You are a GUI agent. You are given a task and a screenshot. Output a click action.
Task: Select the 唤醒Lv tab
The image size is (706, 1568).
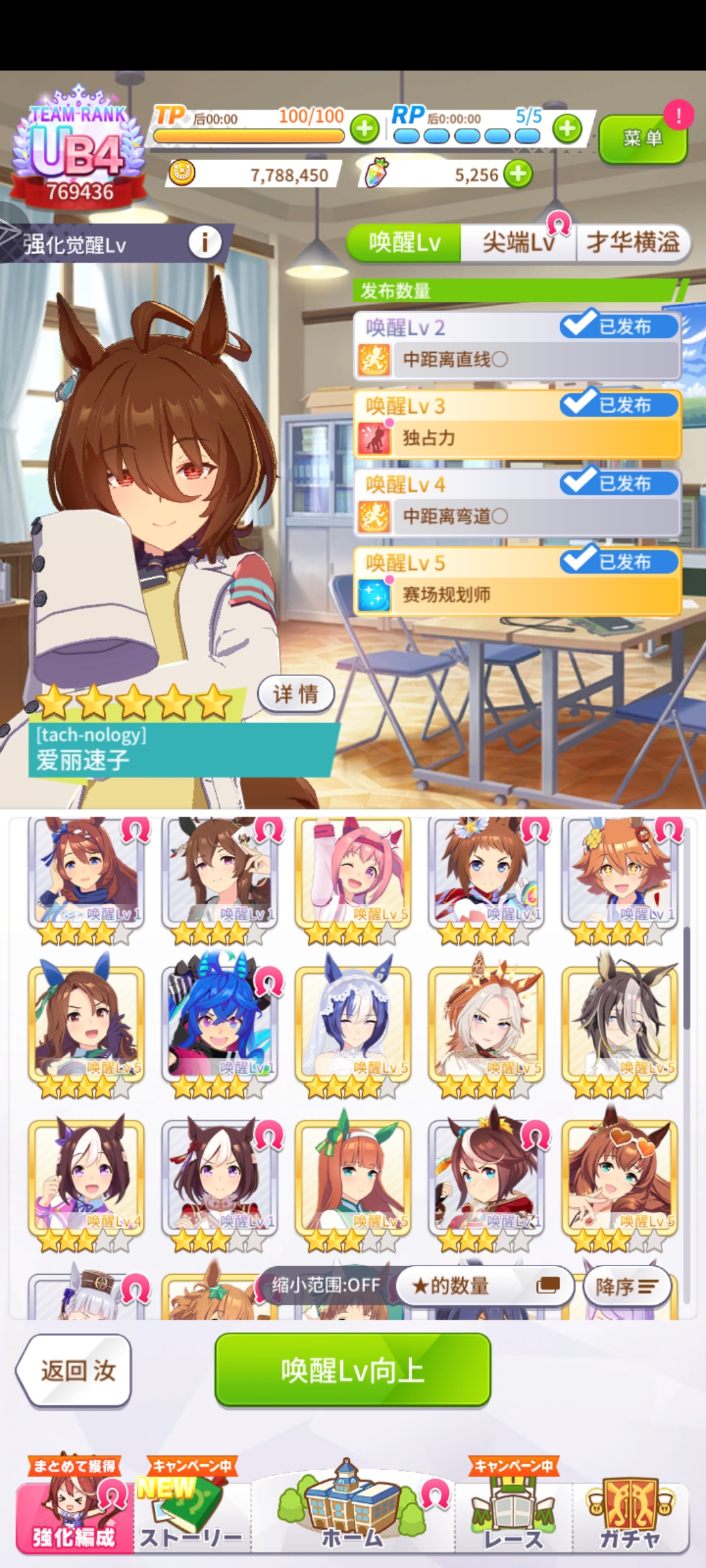[404, 243]
